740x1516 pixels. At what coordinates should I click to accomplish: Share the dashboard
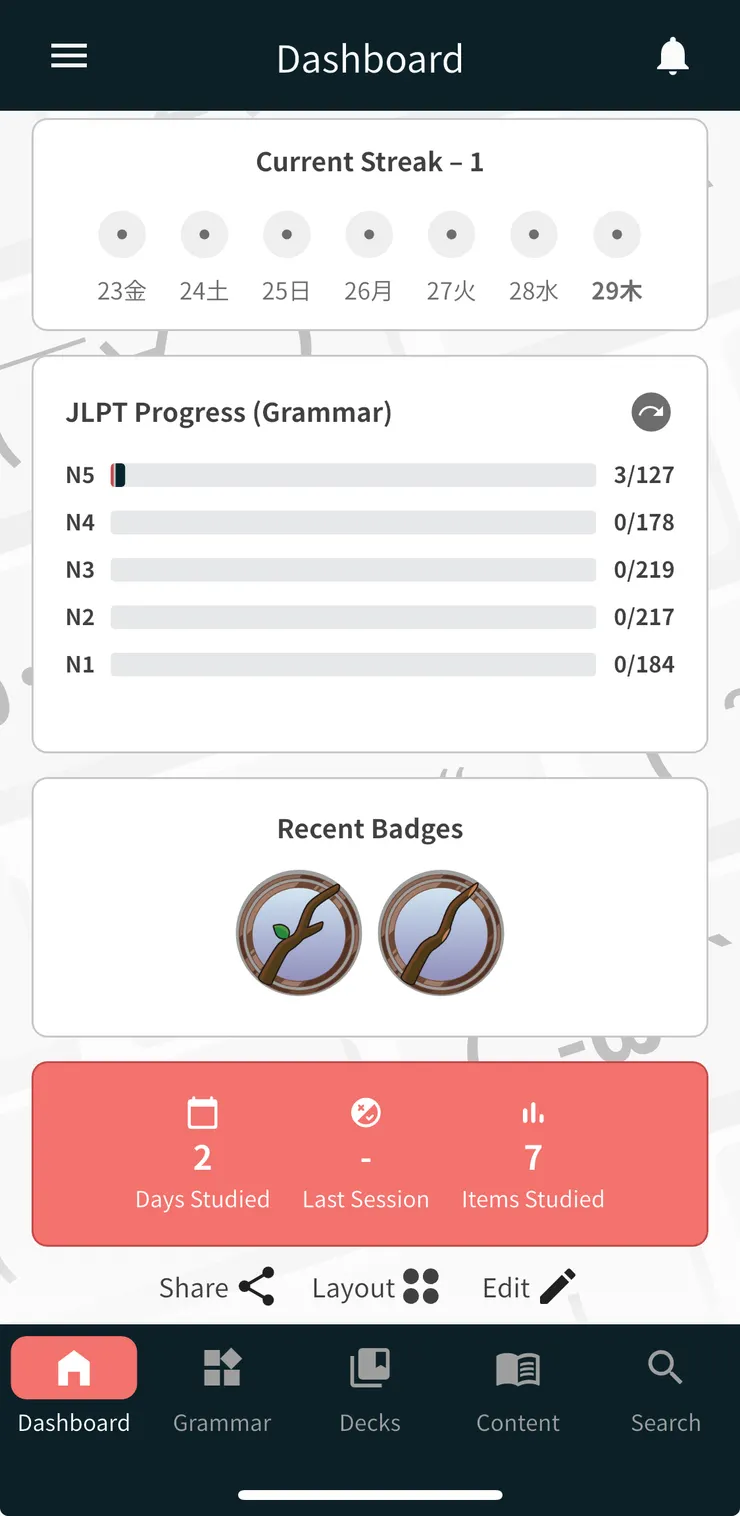point(217,1287)
